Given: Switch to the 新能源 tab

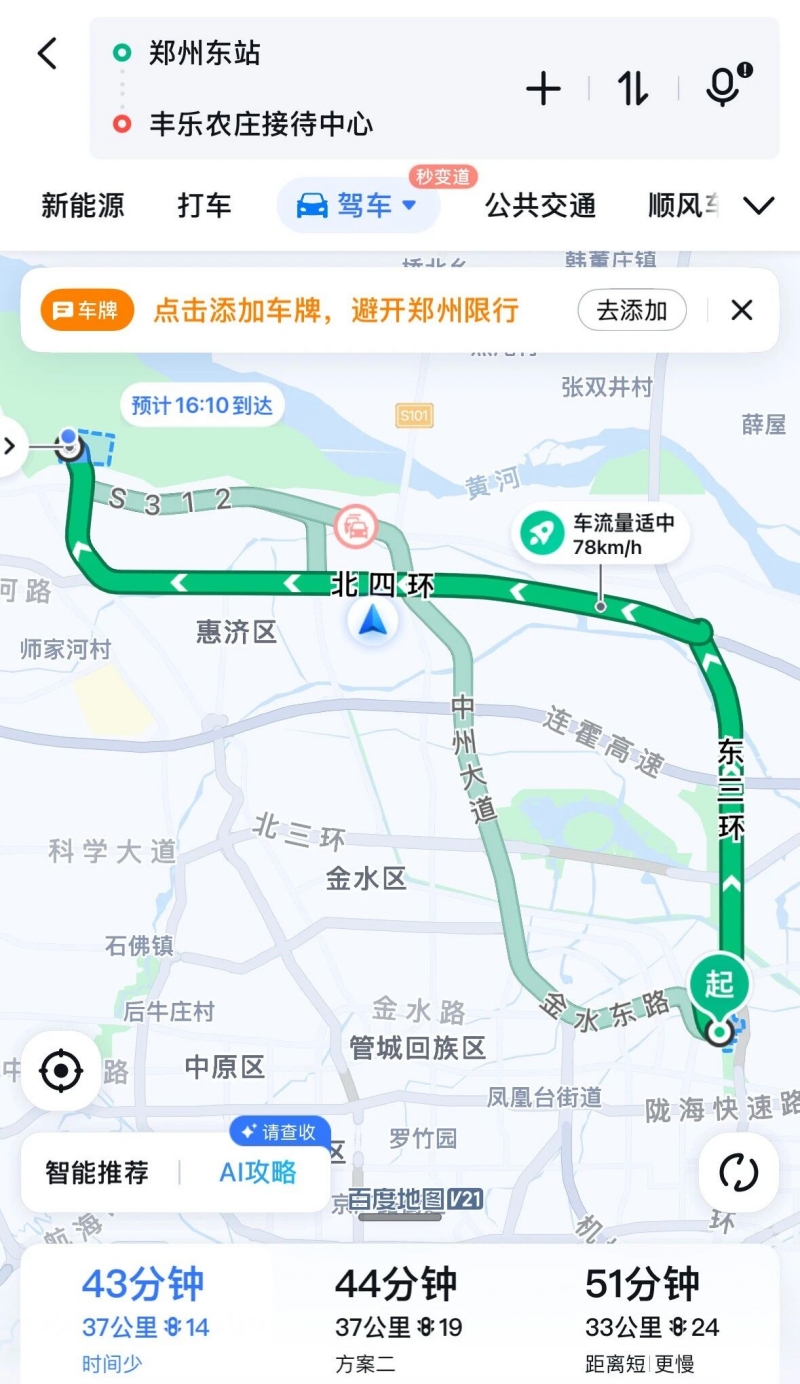Looking at the screenshot, I should 82,206.
